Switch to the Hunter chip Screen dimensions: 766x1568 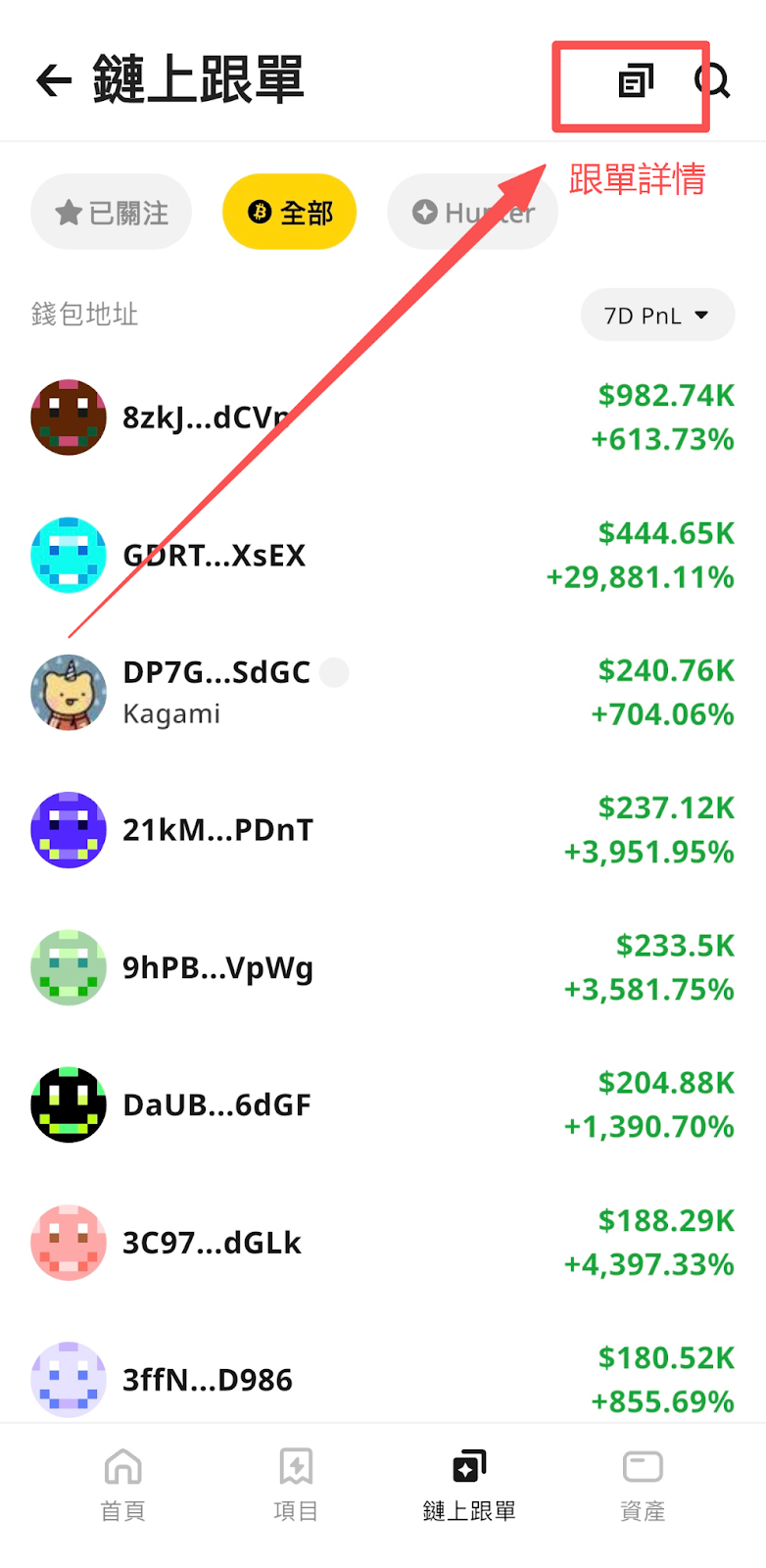coord(473,213)
